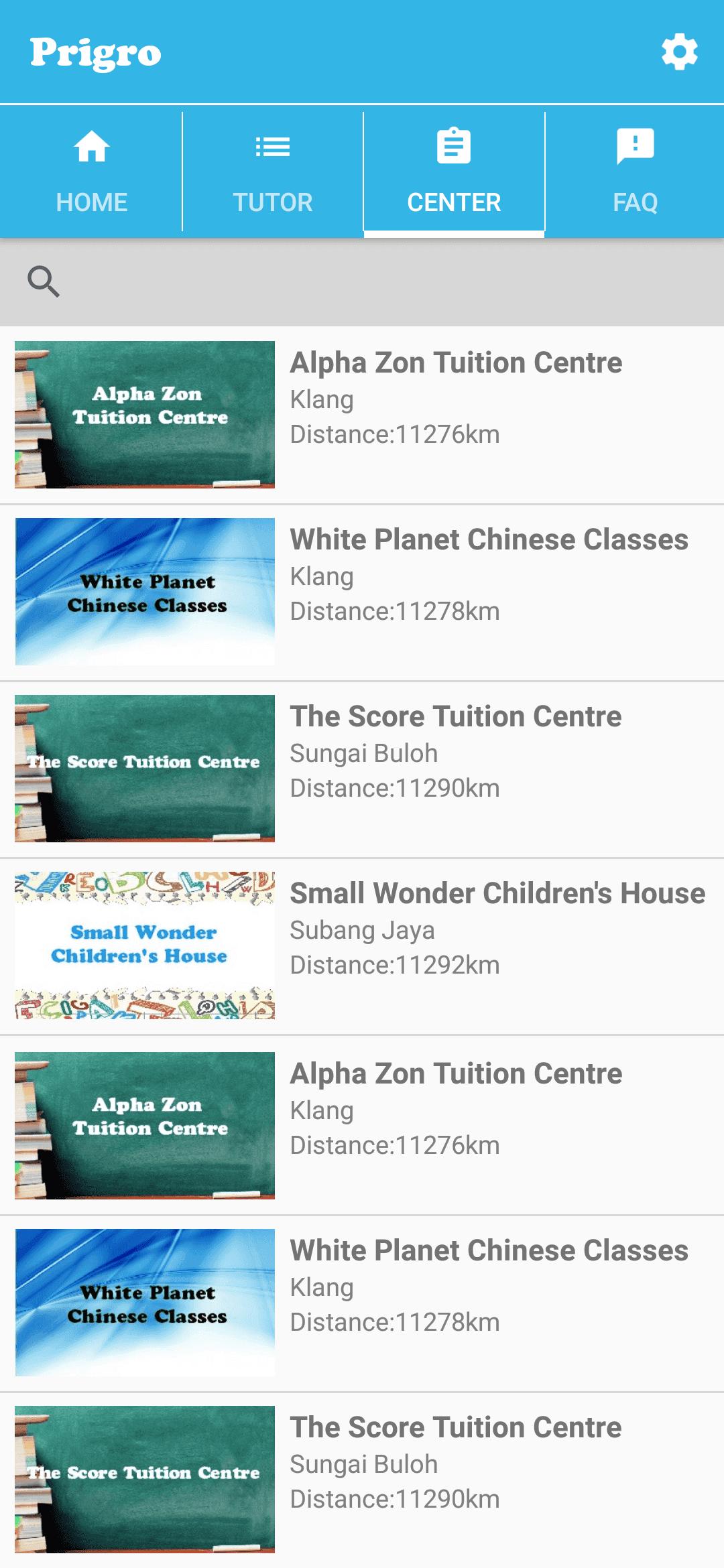The height and width of the screenshot is (1568, 724).
Task: Open the FAQ chat bubble icon
Action: coord(634,146)
